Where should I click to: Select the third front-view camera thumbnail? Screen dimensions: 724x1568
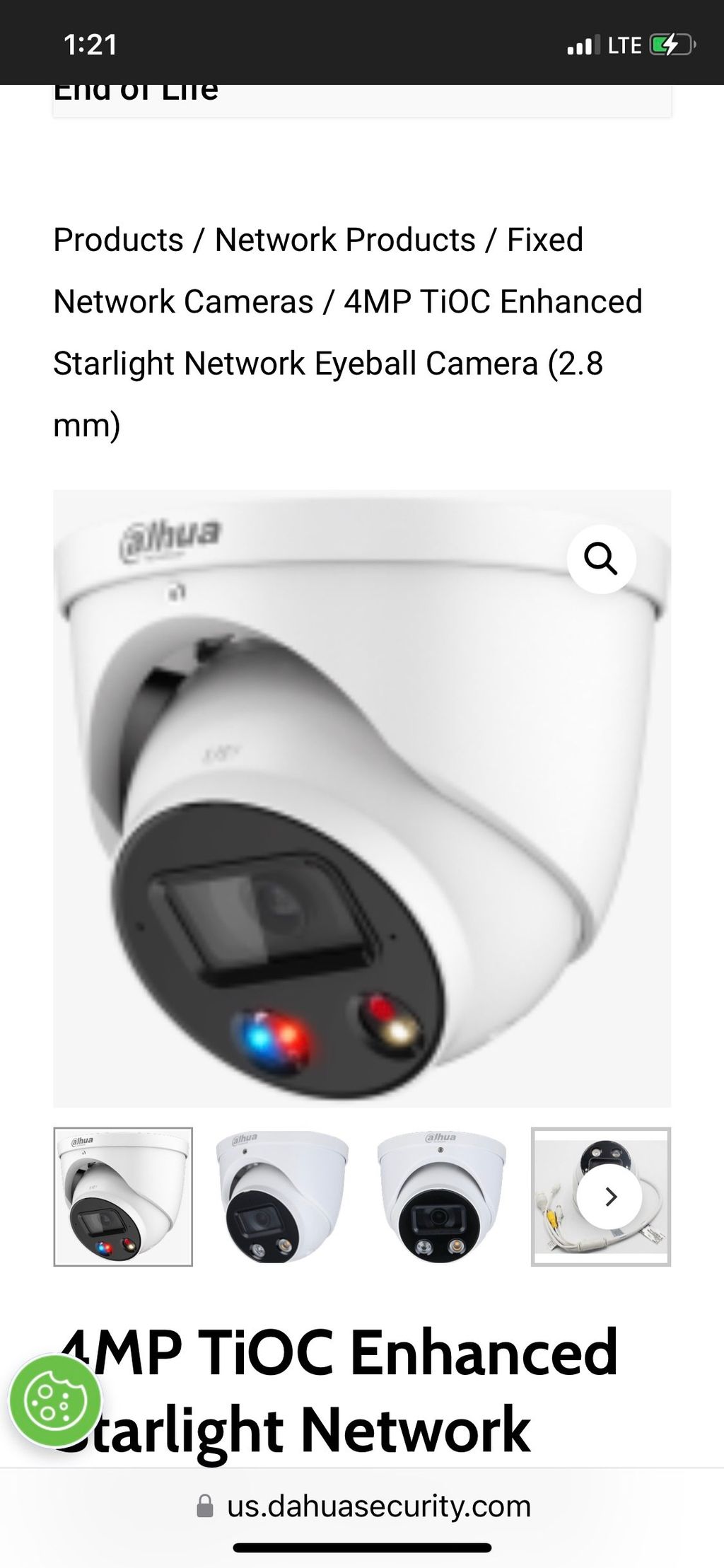tap(441, 1197)
